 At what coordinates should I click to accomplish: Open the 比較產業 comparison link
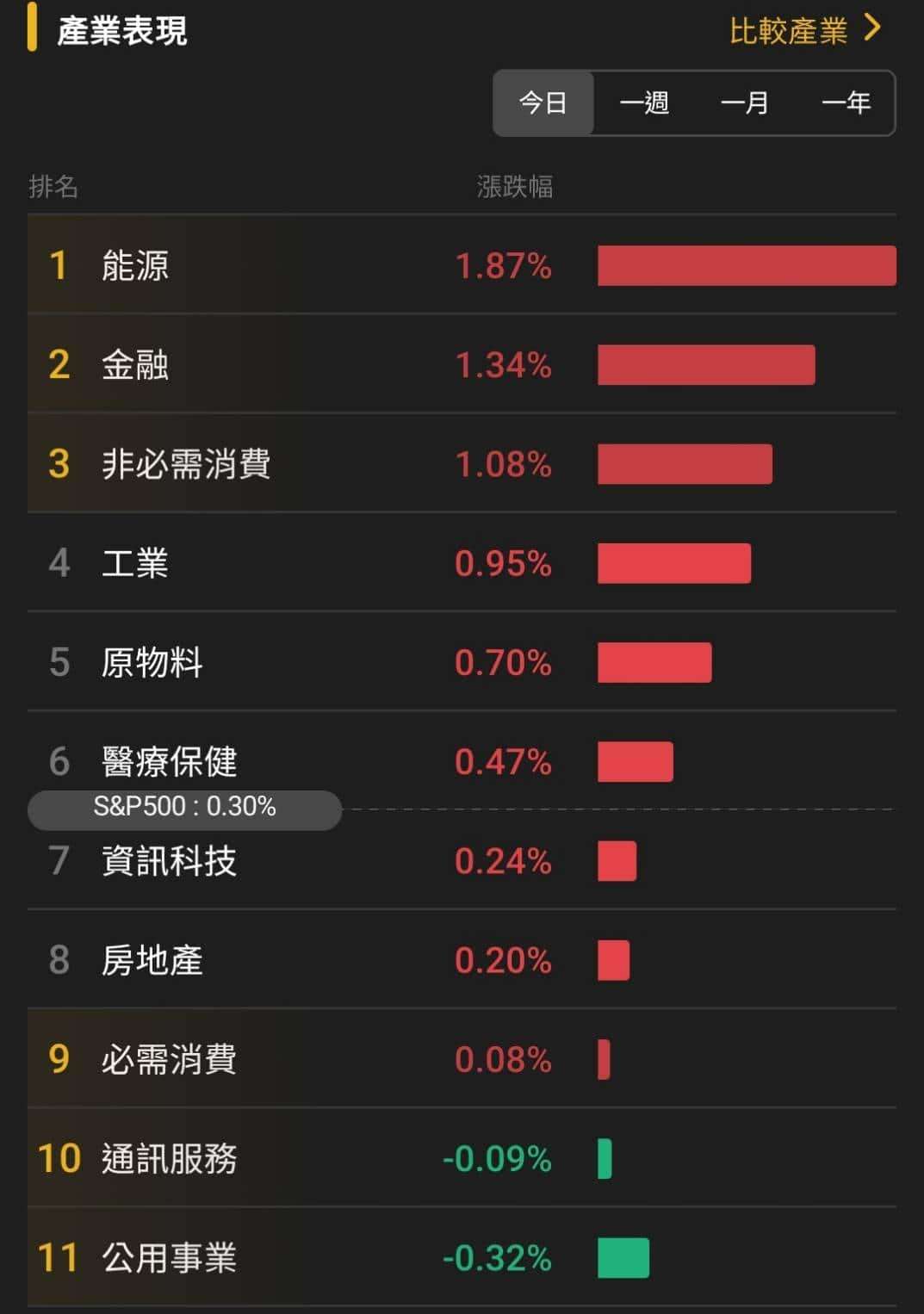pos(804,31)
